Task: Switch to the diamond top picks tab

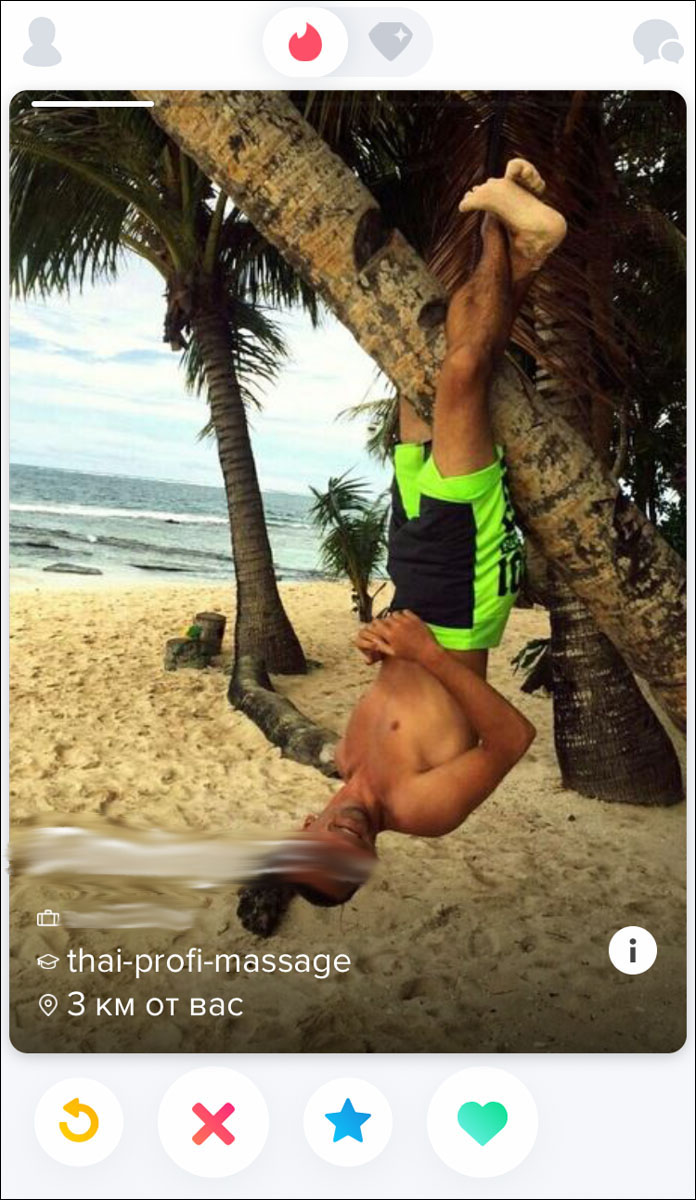Action: coord(390,42)
